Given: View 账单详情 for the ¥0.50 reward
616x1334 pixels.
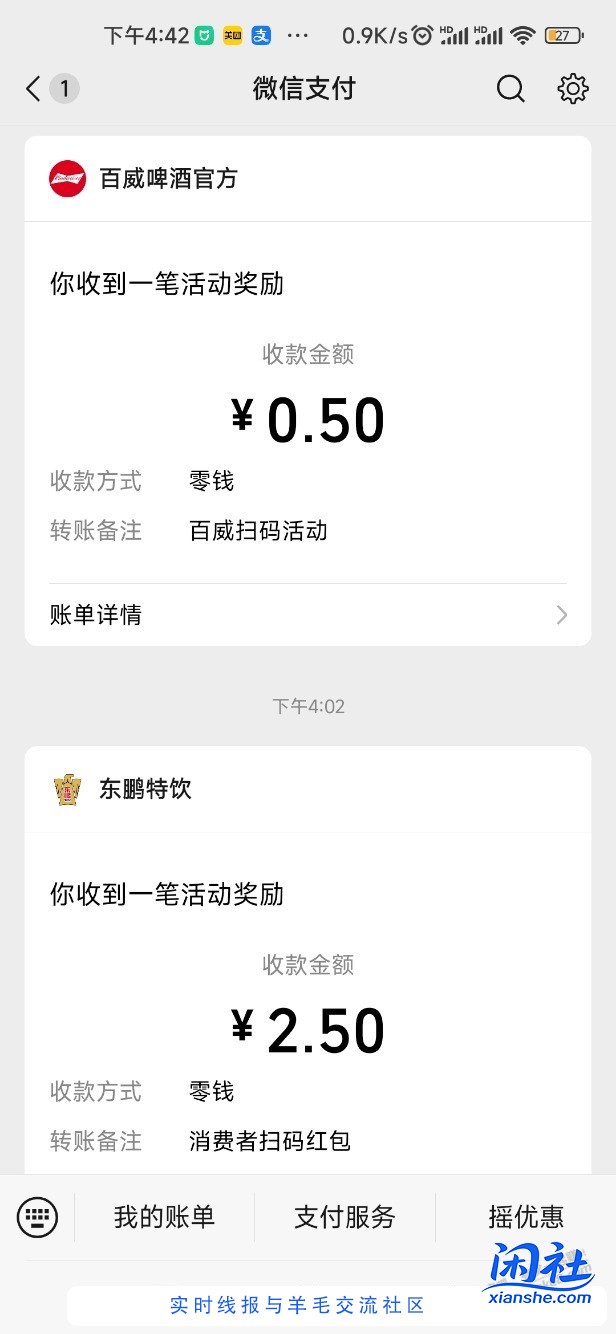Looking at the screenshot, I should [308, 615].
